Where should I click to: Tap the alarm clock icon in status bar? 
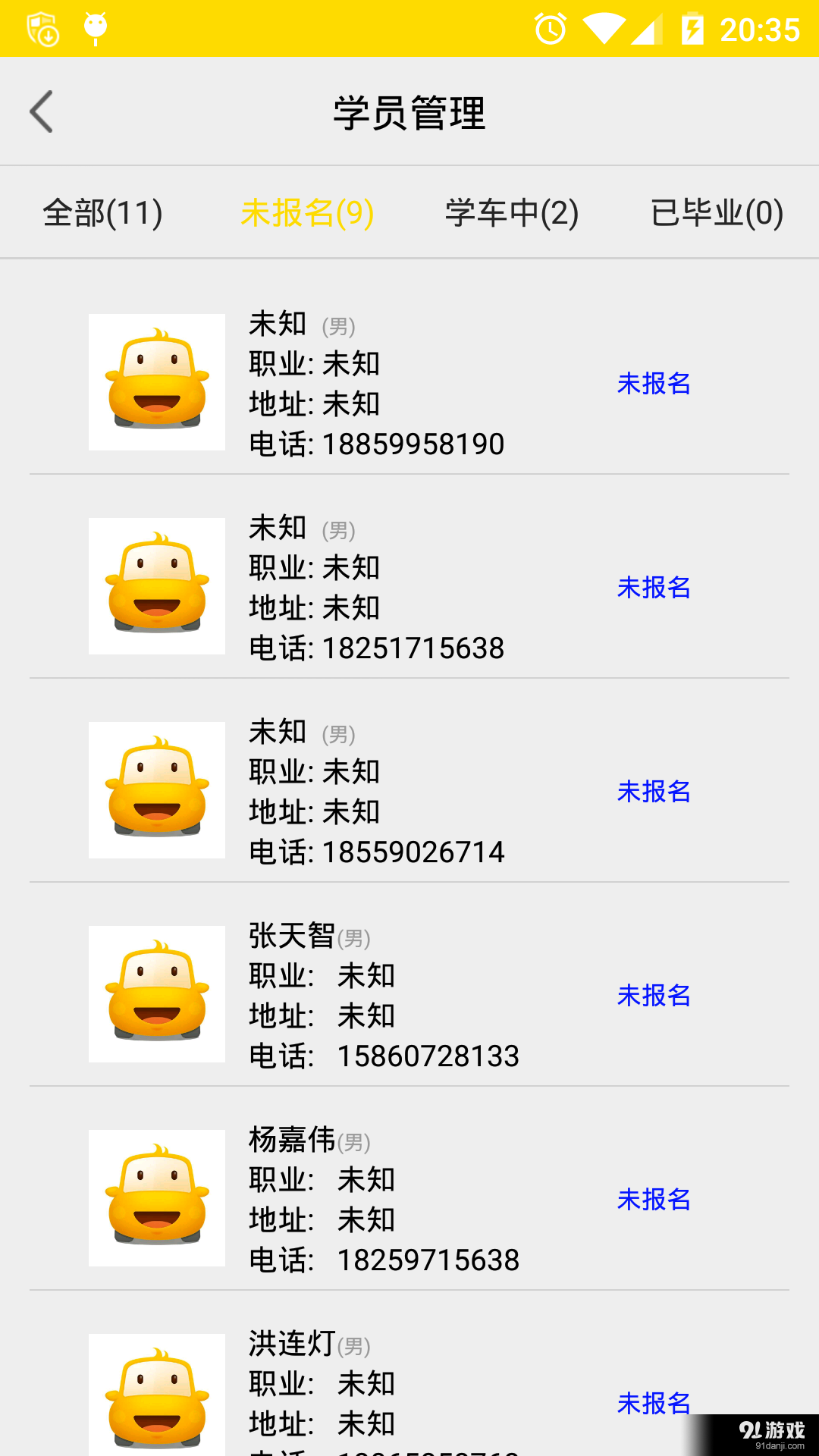pyautogui.click(x=548, y=27)
